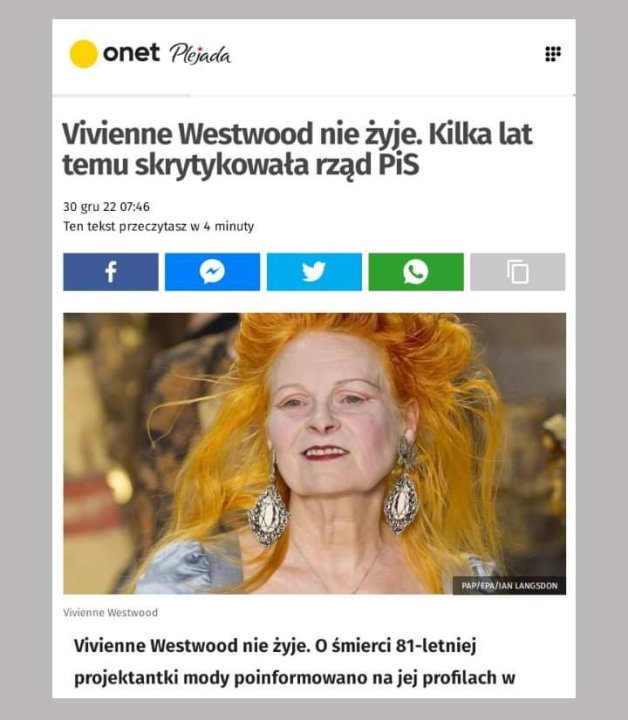Share the article via Messenger
628x720 pixels.
tap(212, 272)
